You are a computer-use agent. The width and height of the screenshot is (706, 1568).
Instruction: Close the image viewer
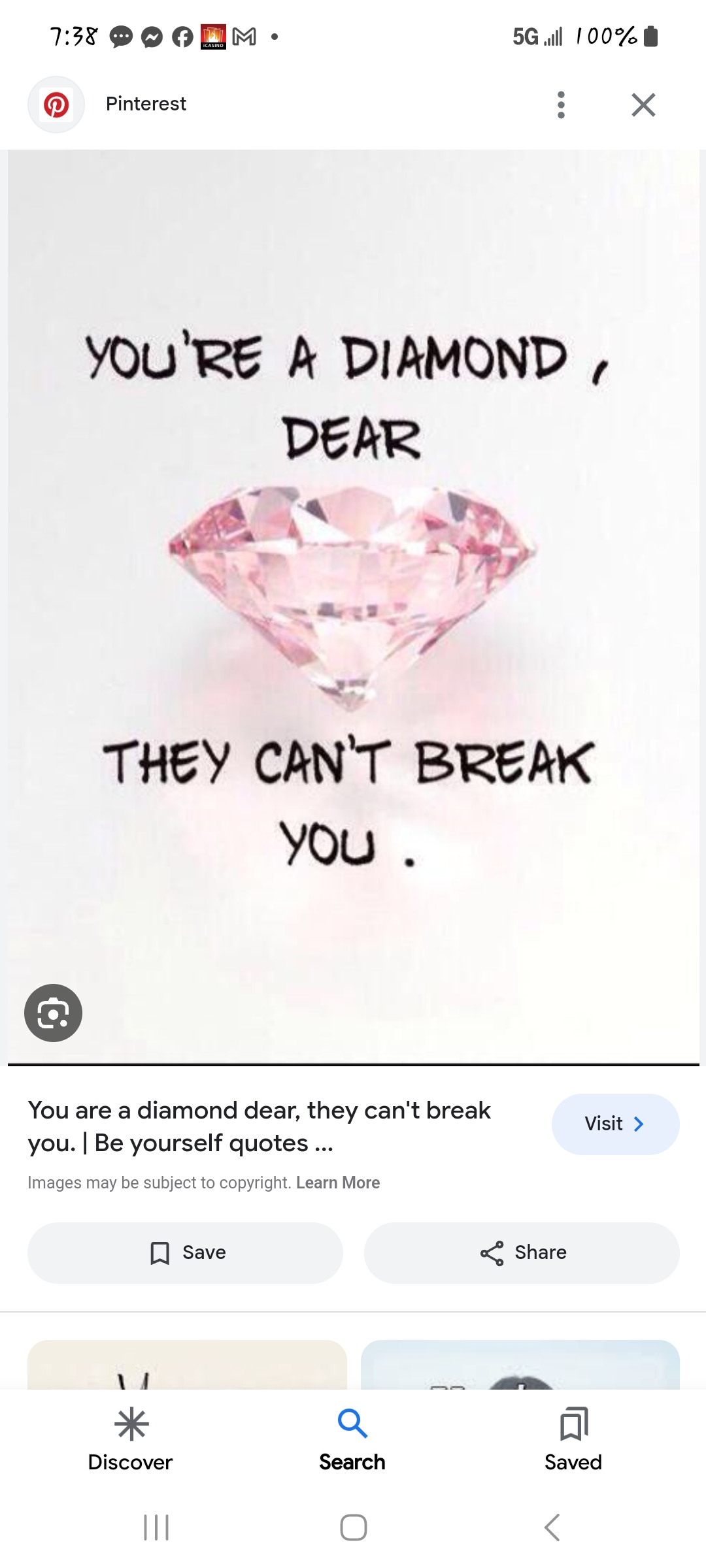643,105
